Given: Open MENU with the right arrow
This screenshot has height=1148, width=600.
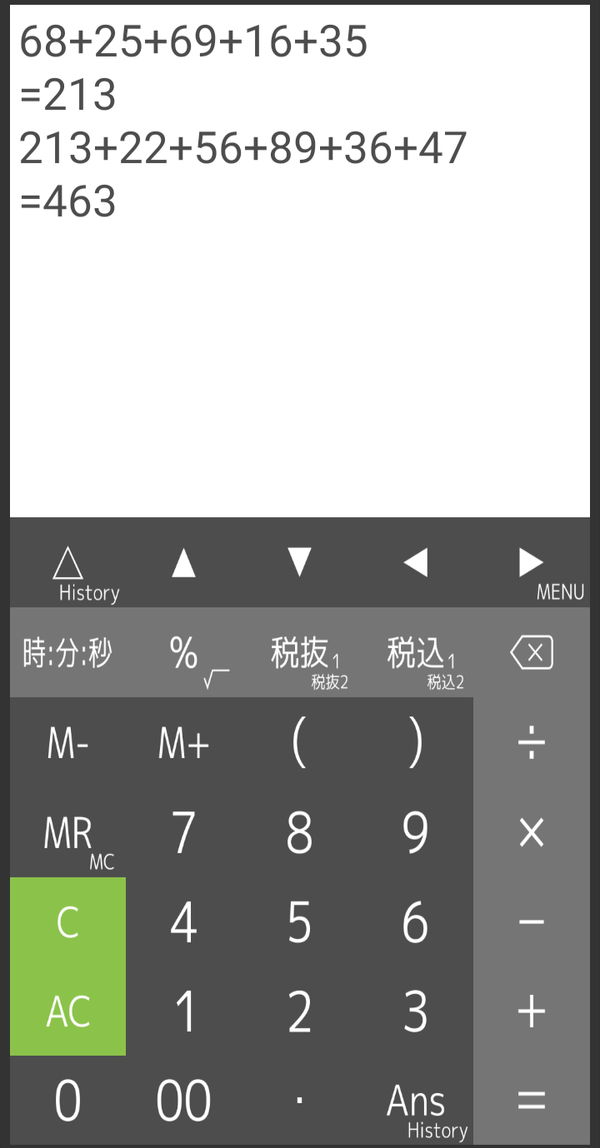Looking at the screenshot, I should click(x=531, y=564).
